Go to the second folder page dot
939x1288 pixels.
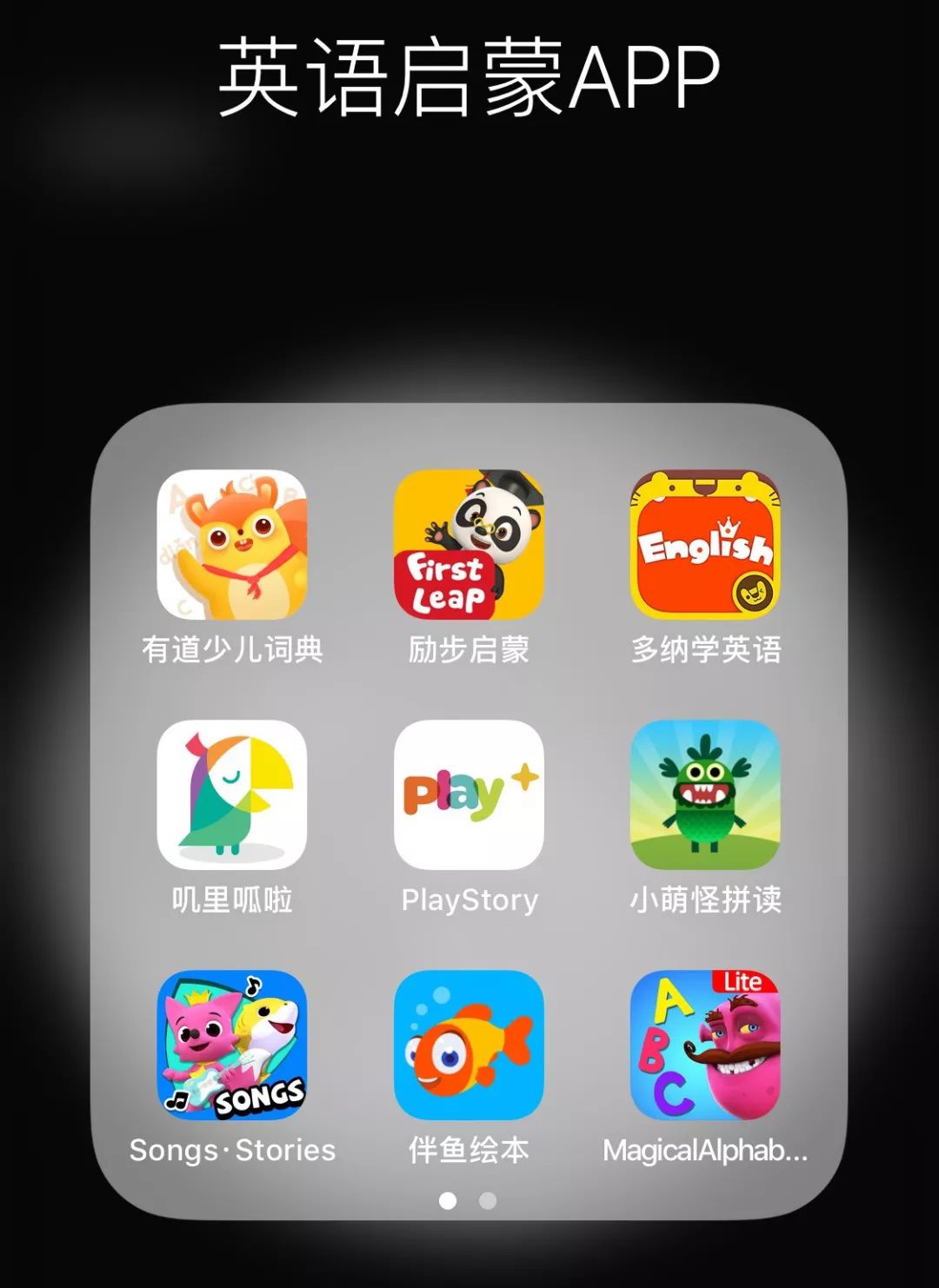[488, 1200]
